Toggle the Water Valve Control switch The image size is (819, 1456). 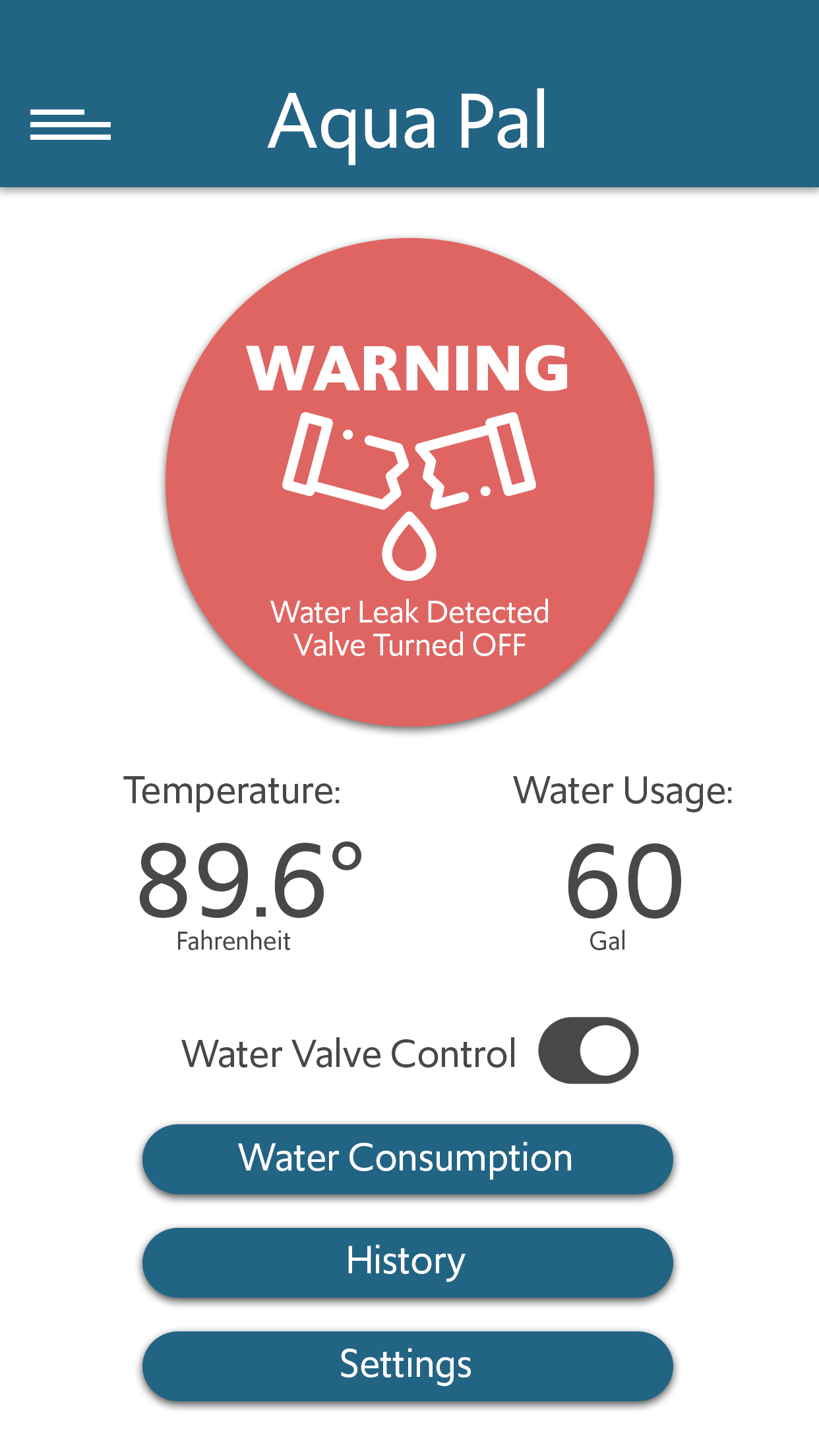(x=588, y=1050)
